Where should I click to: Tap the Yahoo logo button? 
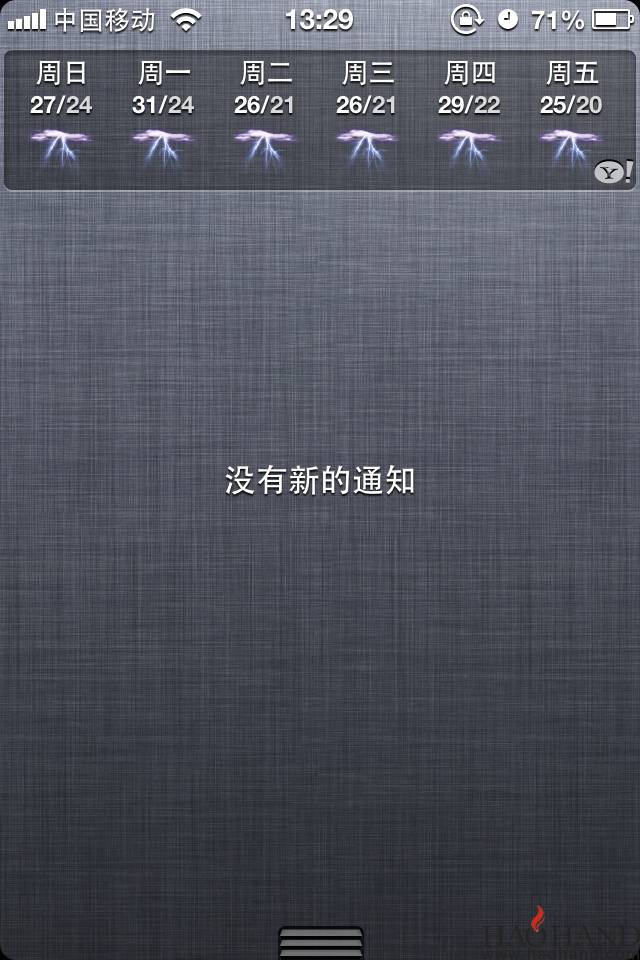pyautogui.click(x=612, y=172)
